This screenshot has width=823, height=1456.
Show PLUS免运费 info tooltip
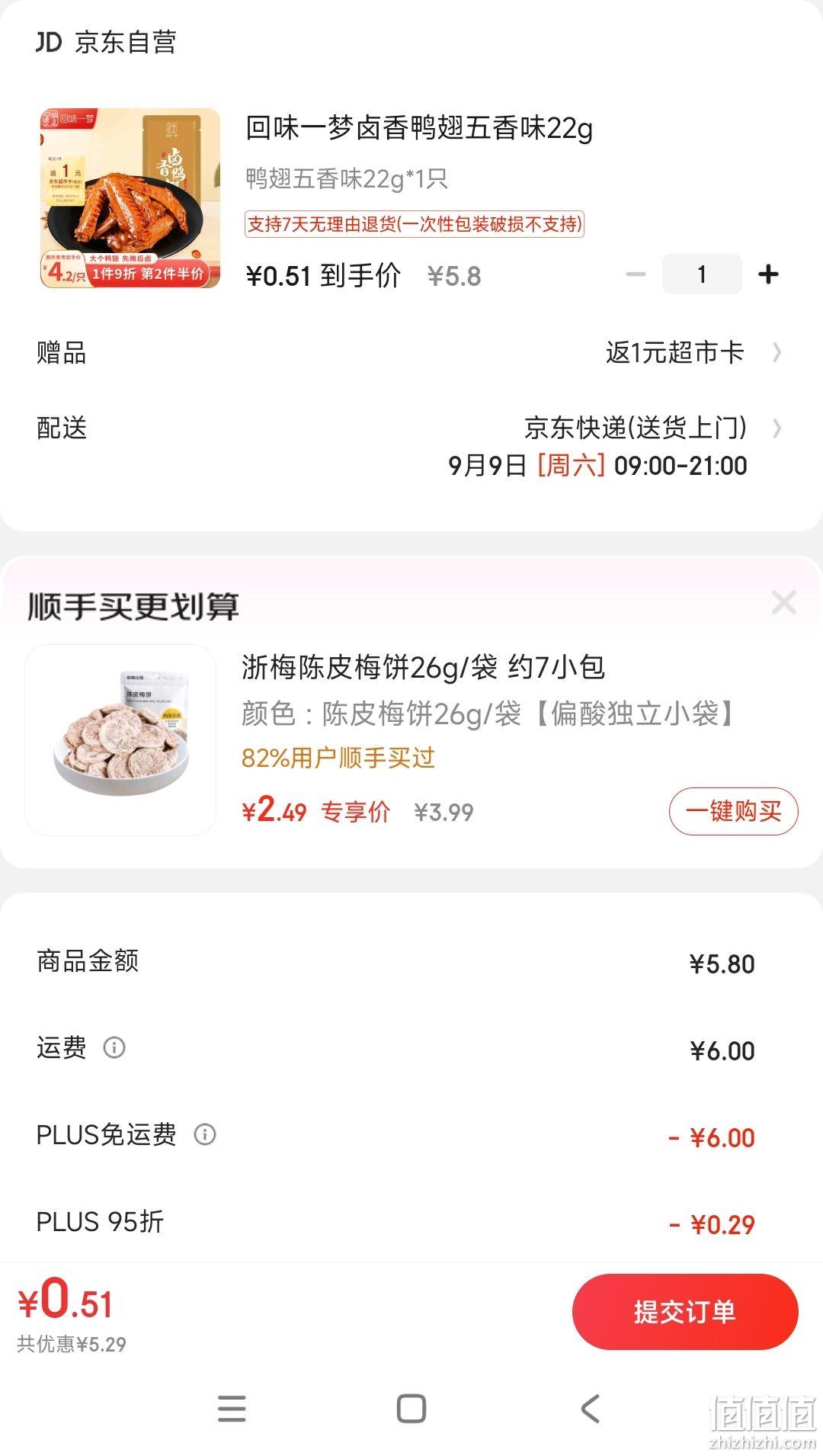[205, 1134]
